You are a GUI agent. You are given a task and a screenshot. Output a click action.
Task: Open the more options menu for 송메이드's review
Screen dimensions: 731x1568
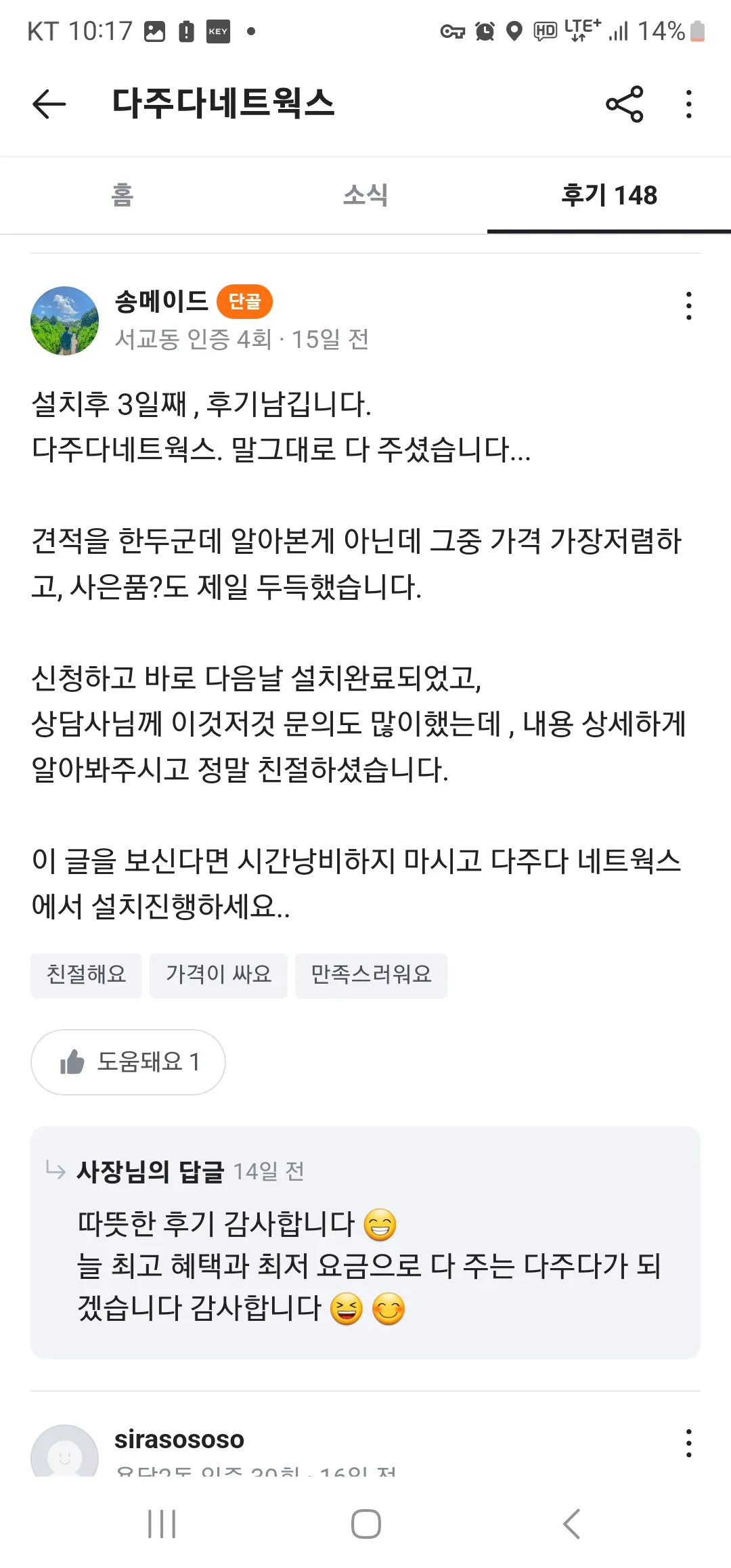688,306
